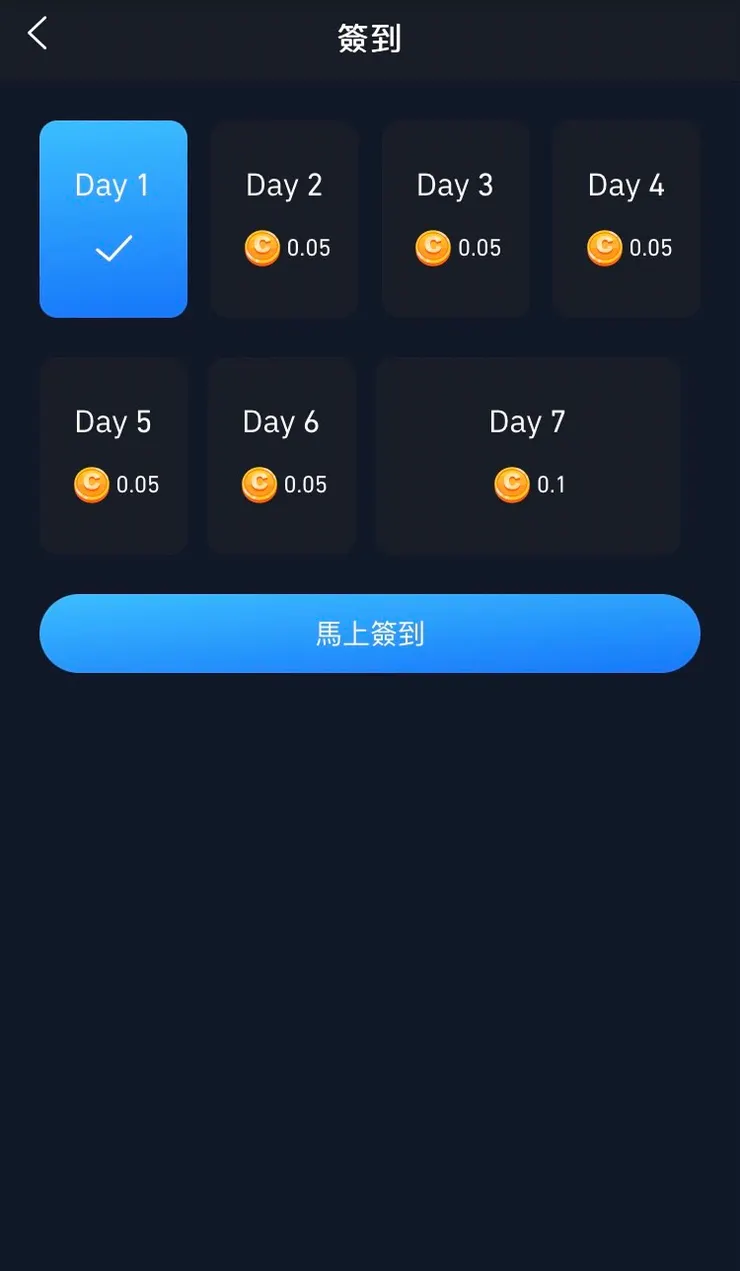Click the coin icon on Day 6 card
This screenshot has width=740, height=1271.
pyautogui.click(x=259, y=484)
